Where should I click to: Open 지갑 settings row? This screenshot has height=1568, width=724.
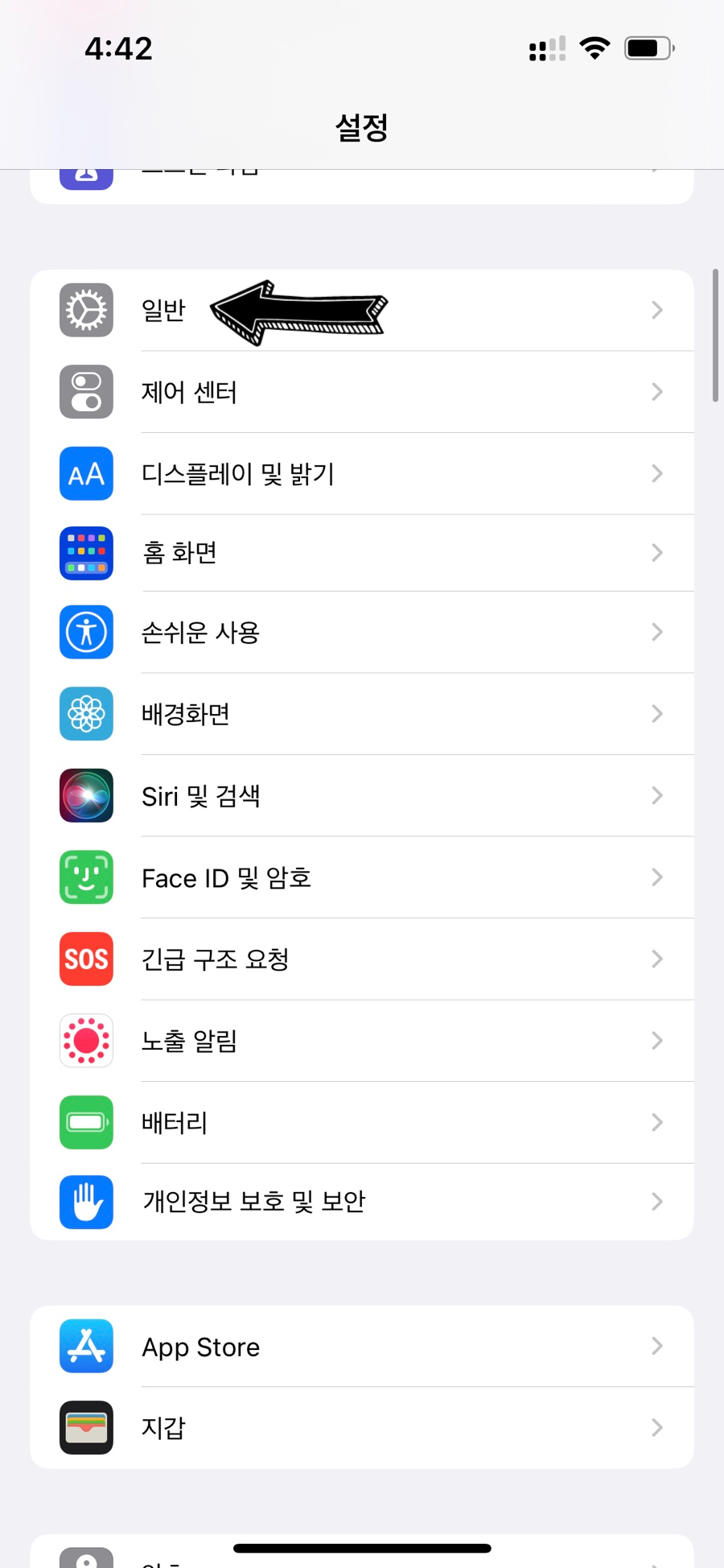[x=163, y=1427]
